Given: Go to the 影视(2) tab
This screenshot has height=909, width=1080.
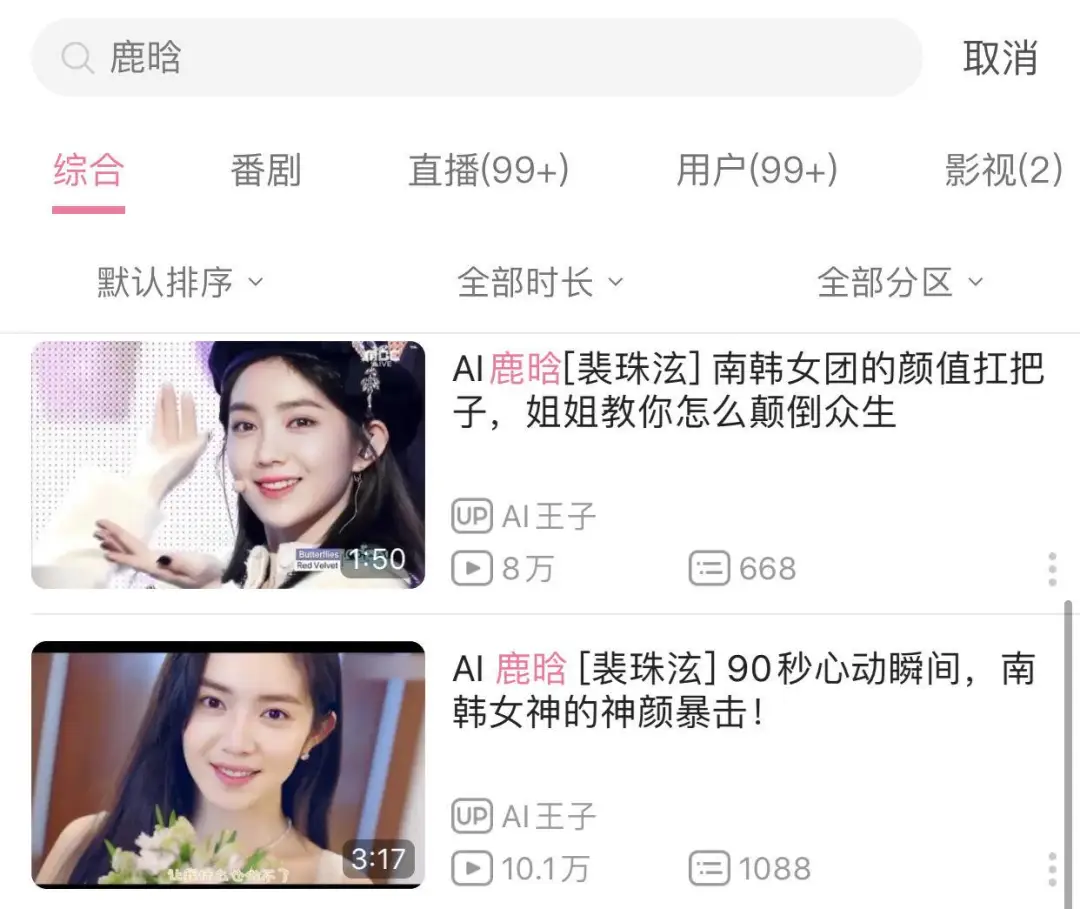Looking at the screenshot, I should (1003, 171).
